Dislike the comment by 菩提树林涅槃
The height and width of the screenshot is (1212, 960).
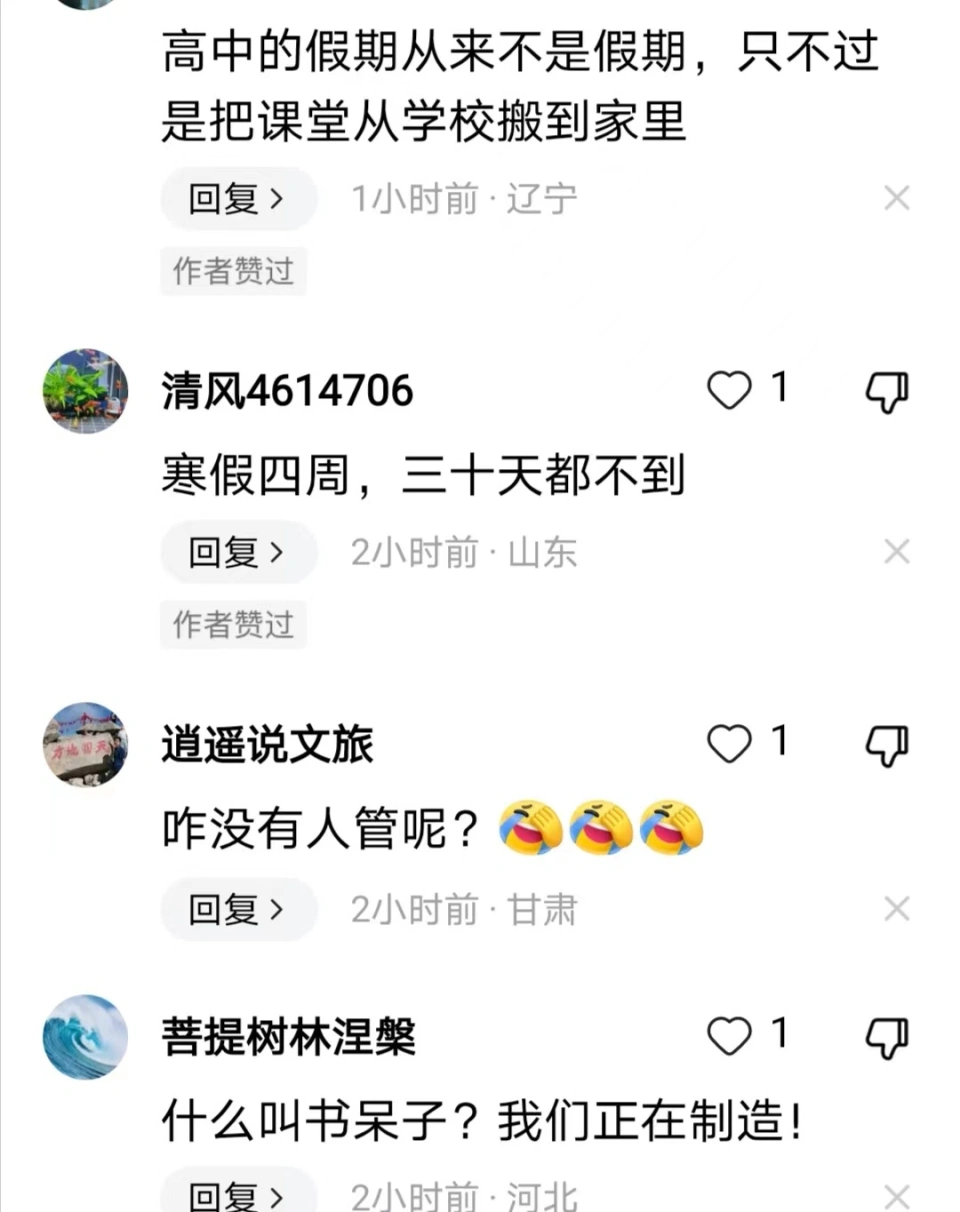click(887, 1039)
